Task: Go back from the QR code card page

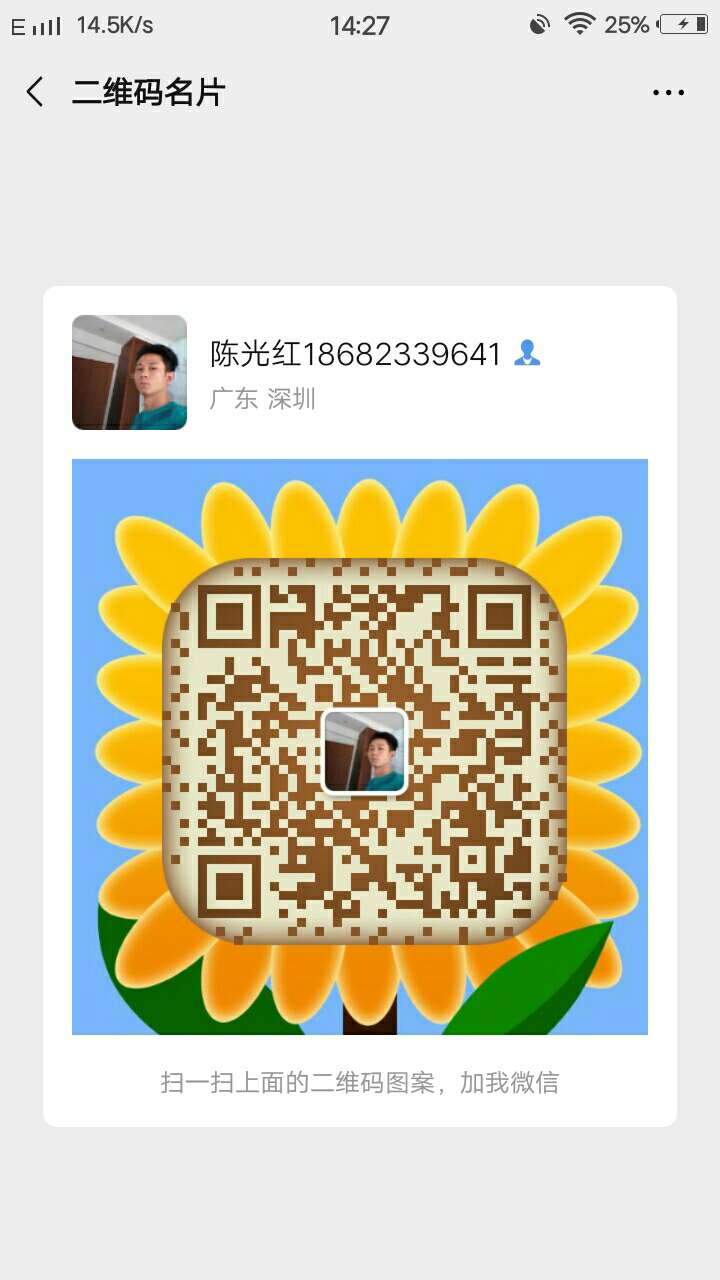Action: pos(35,93)
